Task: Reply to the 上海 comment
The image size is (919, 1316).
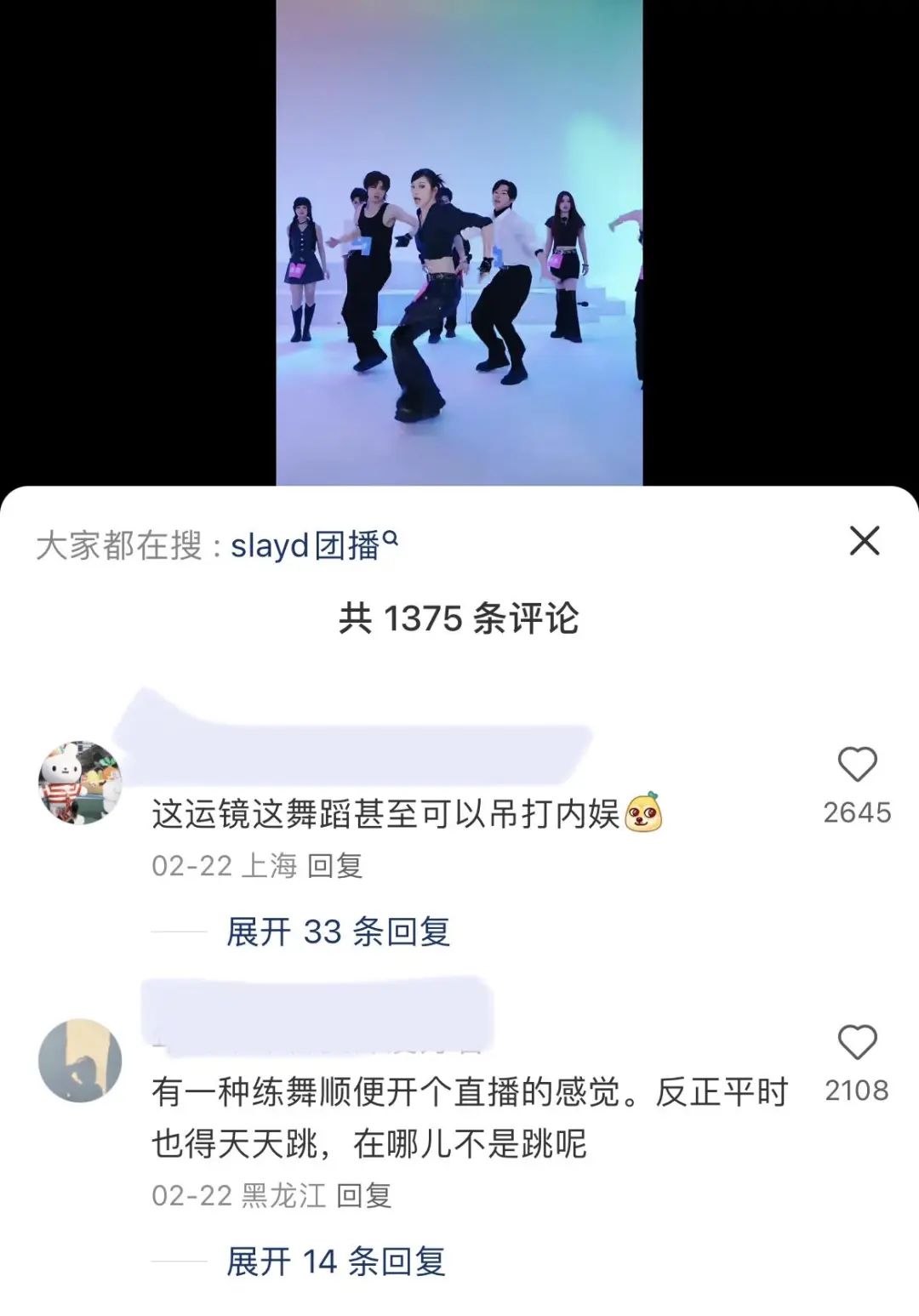Action: click(334, 866)
